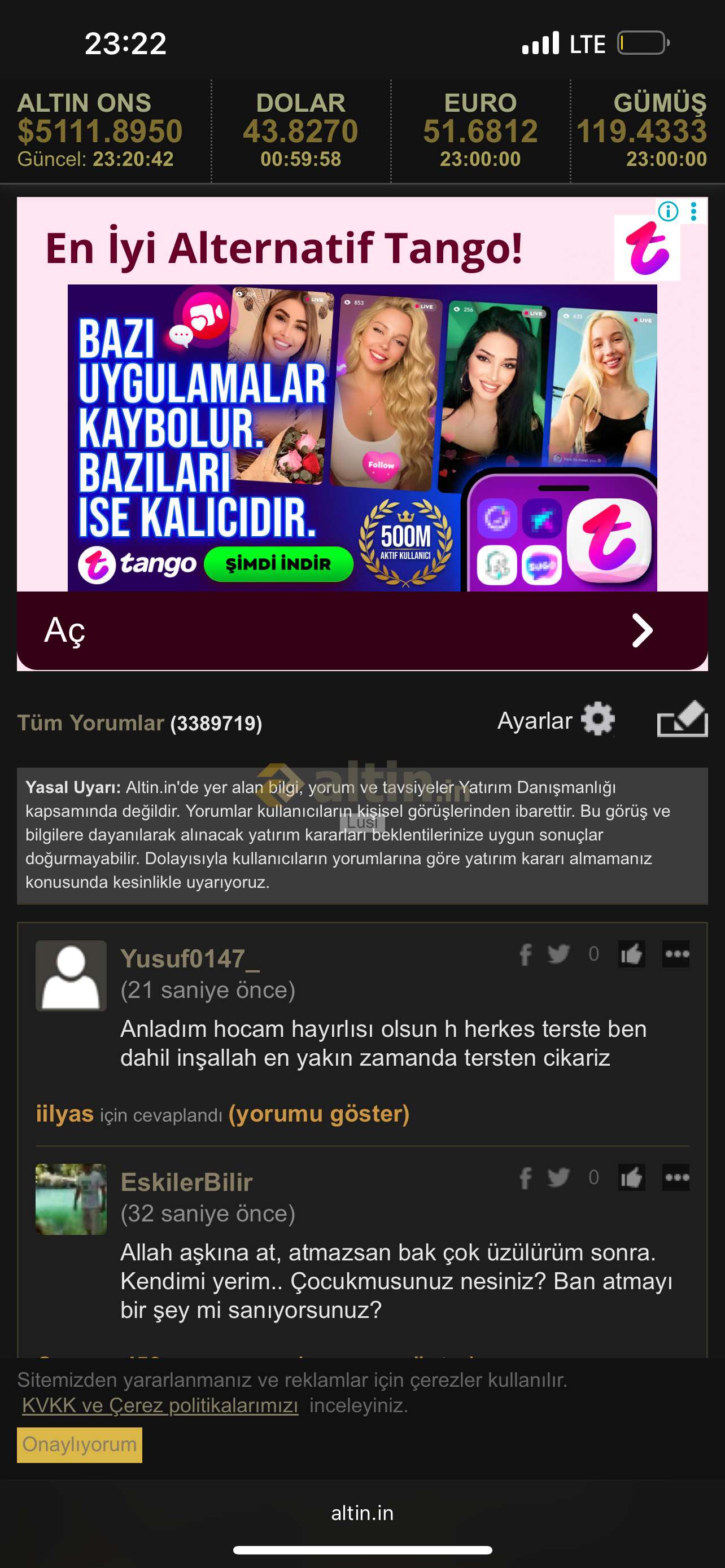Screen dimensions: 725x1568
Task: Open more options on Yusuf0147_'s comment
Action: [676, 954]
